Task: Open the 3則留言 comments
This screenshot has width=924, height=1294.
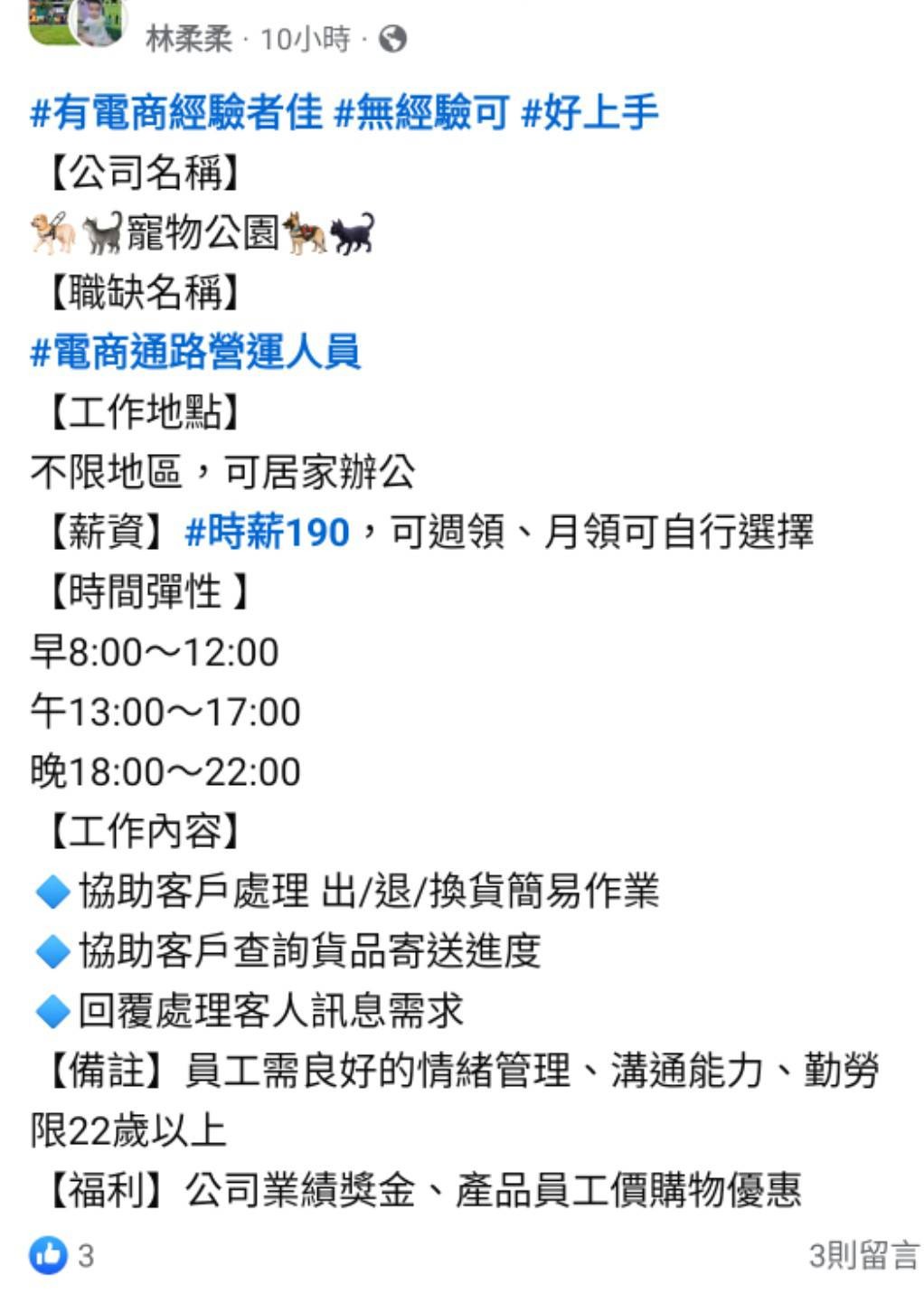Action: point(863,1255)
